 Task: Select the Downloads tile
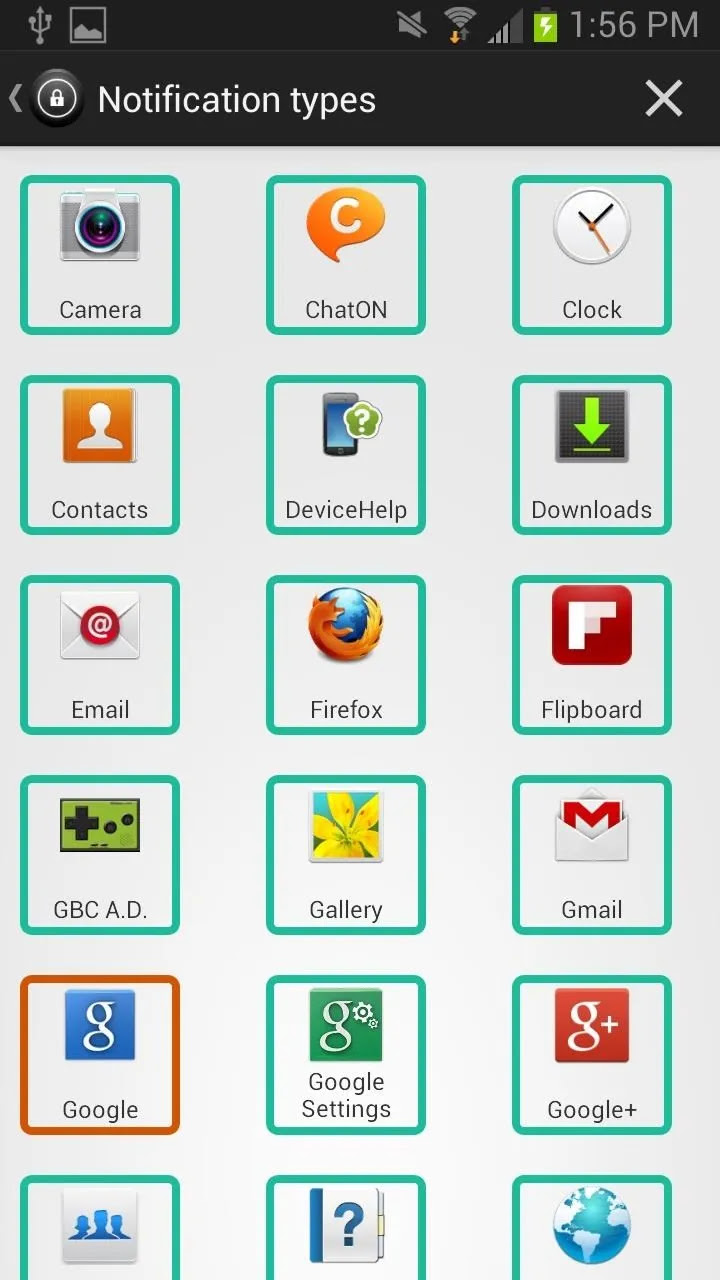(592, 455)
